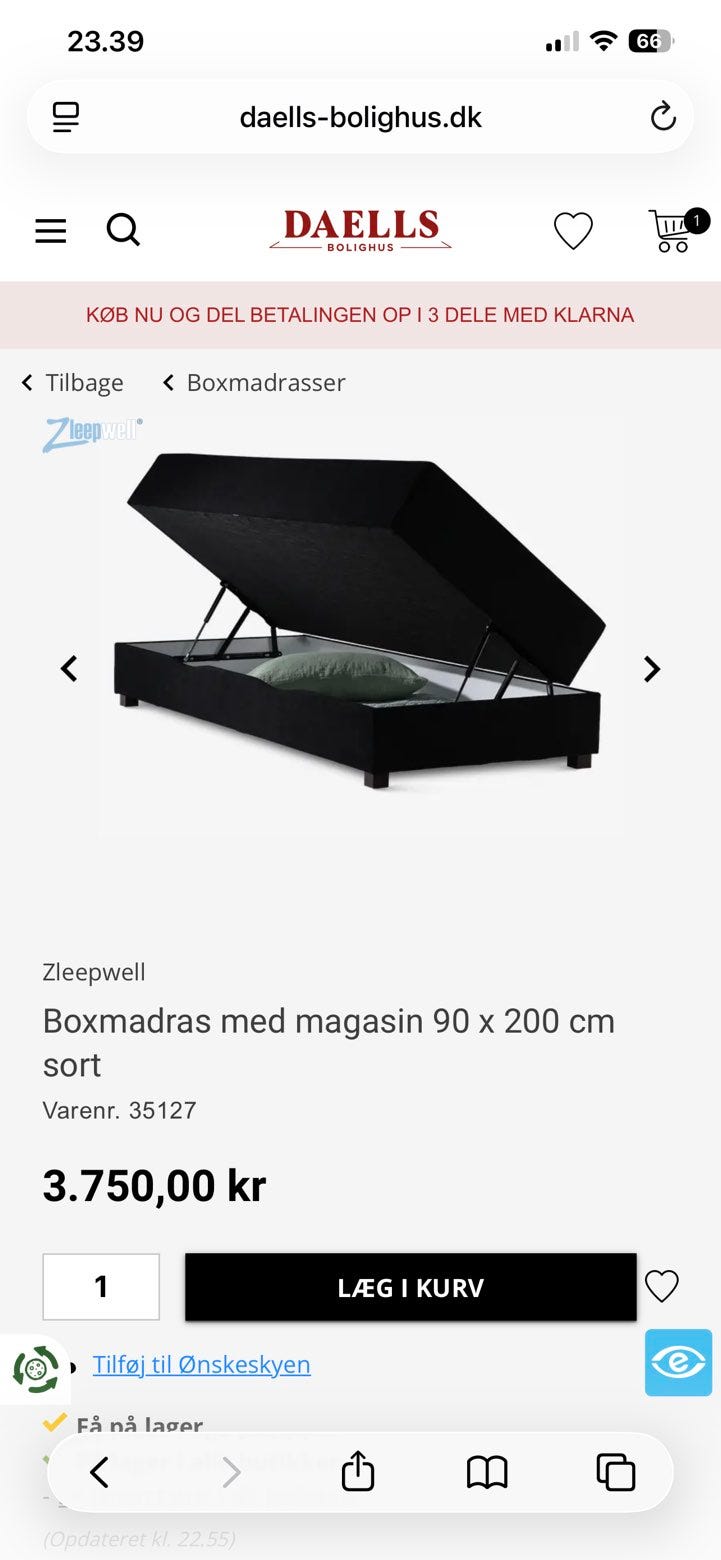
Task: Open Tilføj til Ønskeskyen link
Action: [x=201, y=1364]
